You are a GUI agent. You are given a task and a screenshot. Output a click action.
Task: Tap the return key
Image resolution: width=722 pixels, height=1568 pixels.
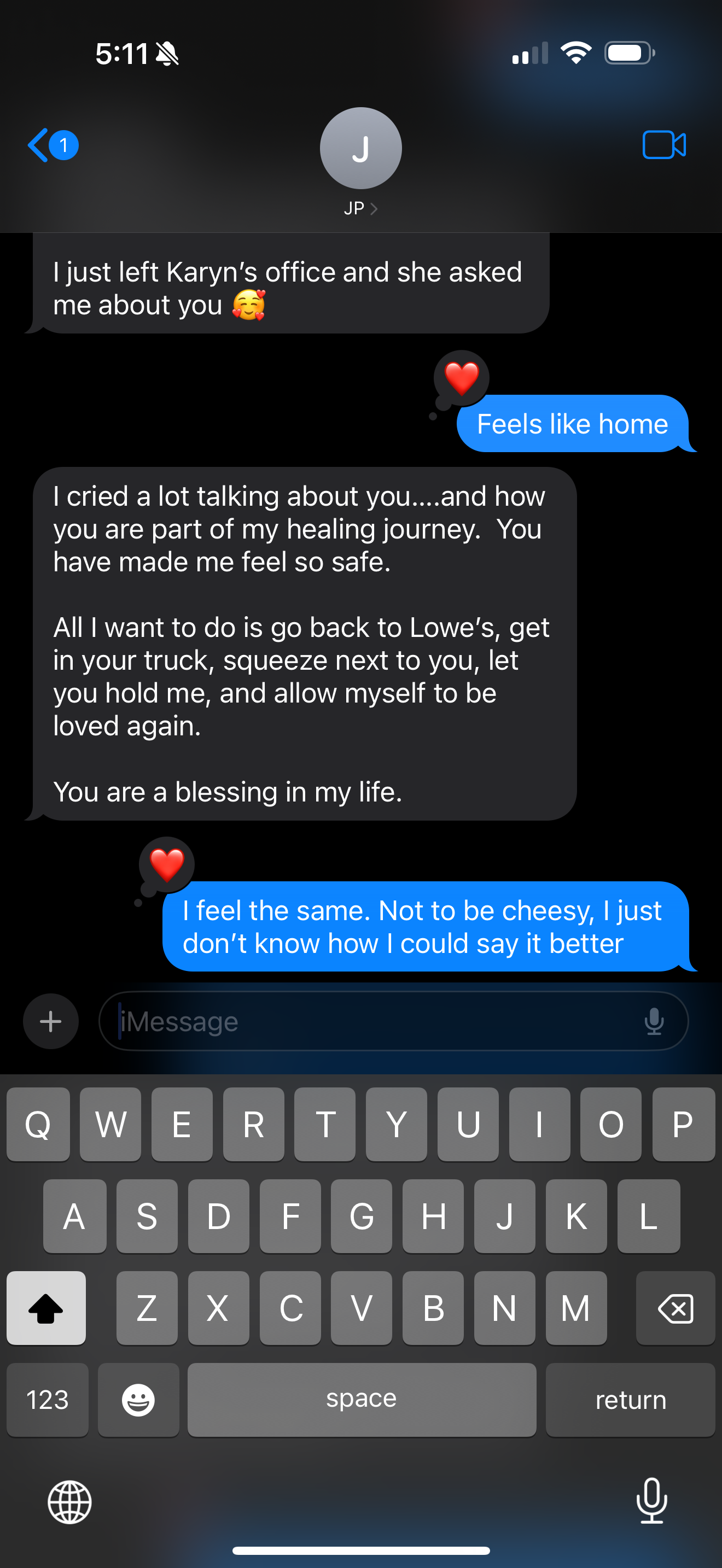pyautogui.click(x=630, y=1400)
